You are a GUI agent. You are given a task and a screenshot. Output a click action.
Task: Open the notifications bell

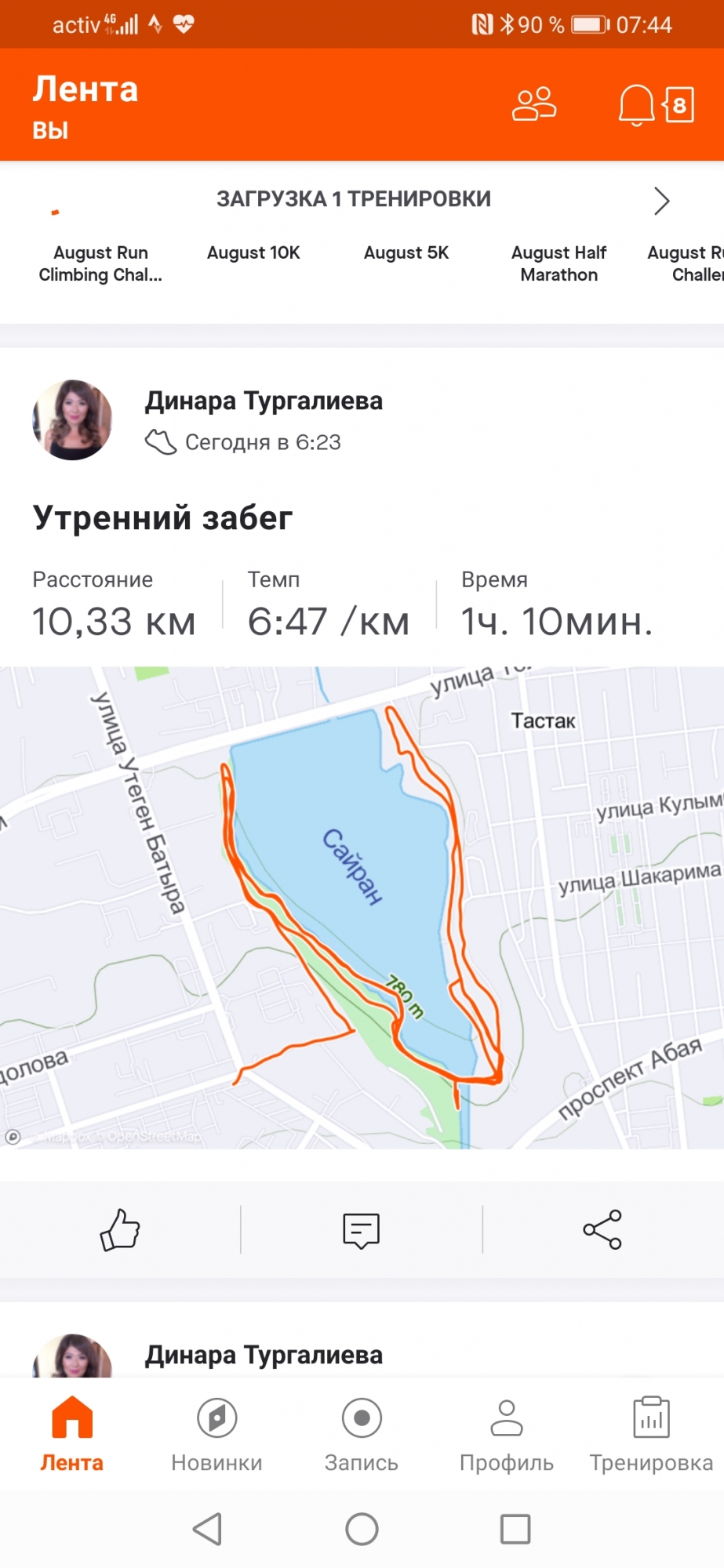pos(635,104)
